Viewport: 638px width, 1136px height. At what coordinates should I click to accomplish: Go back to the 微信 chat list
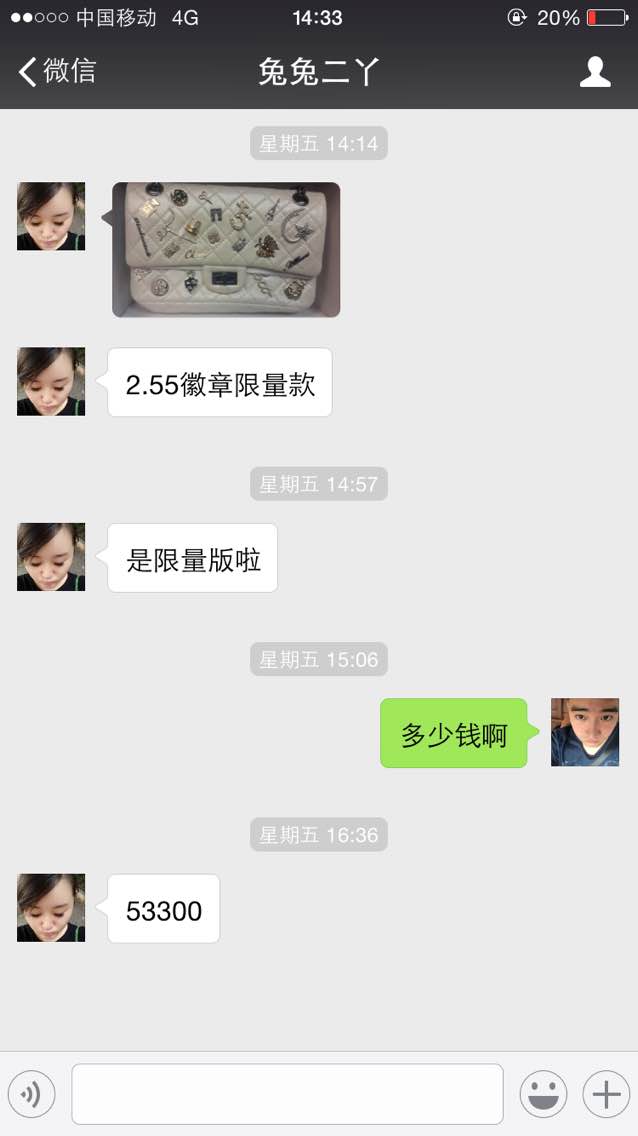point(57,72)
